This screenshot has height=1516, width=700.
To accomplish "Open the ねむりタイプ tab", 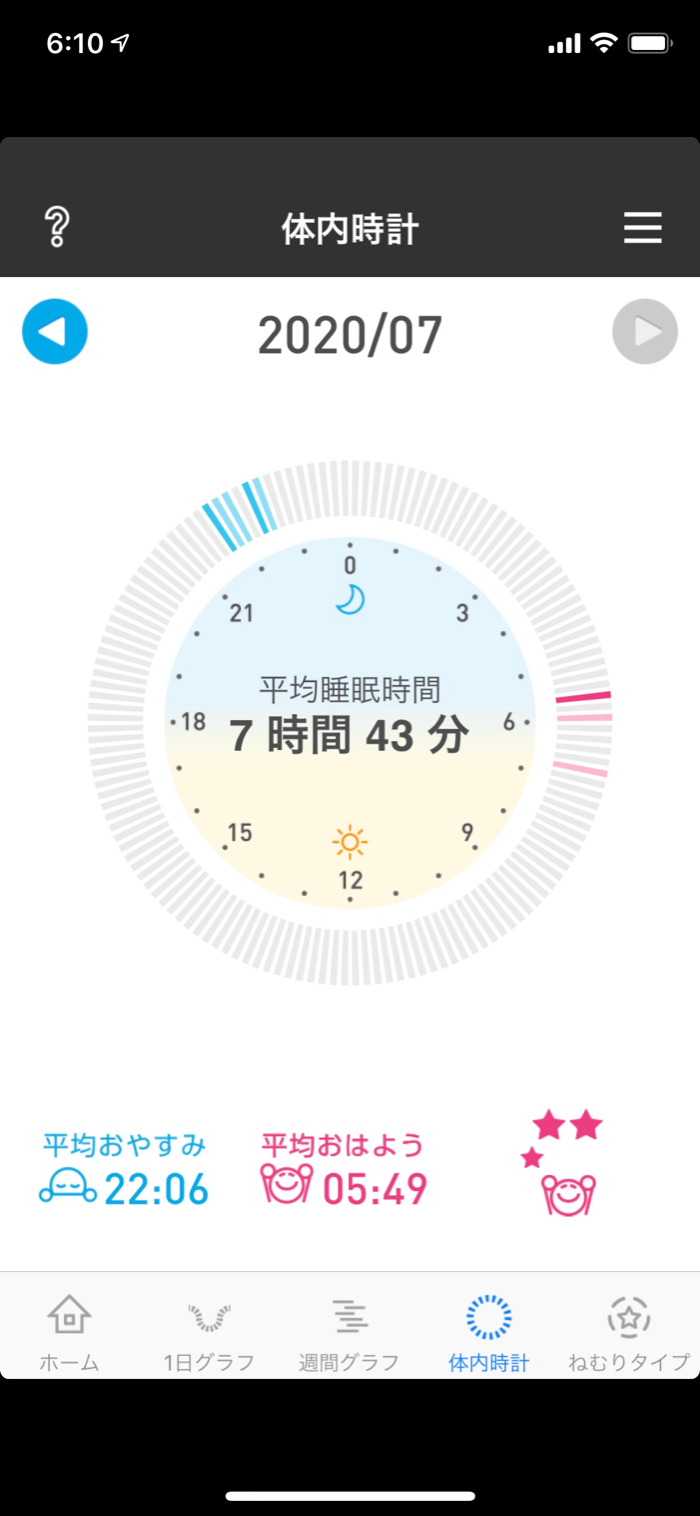I will tap(629, 1332).
